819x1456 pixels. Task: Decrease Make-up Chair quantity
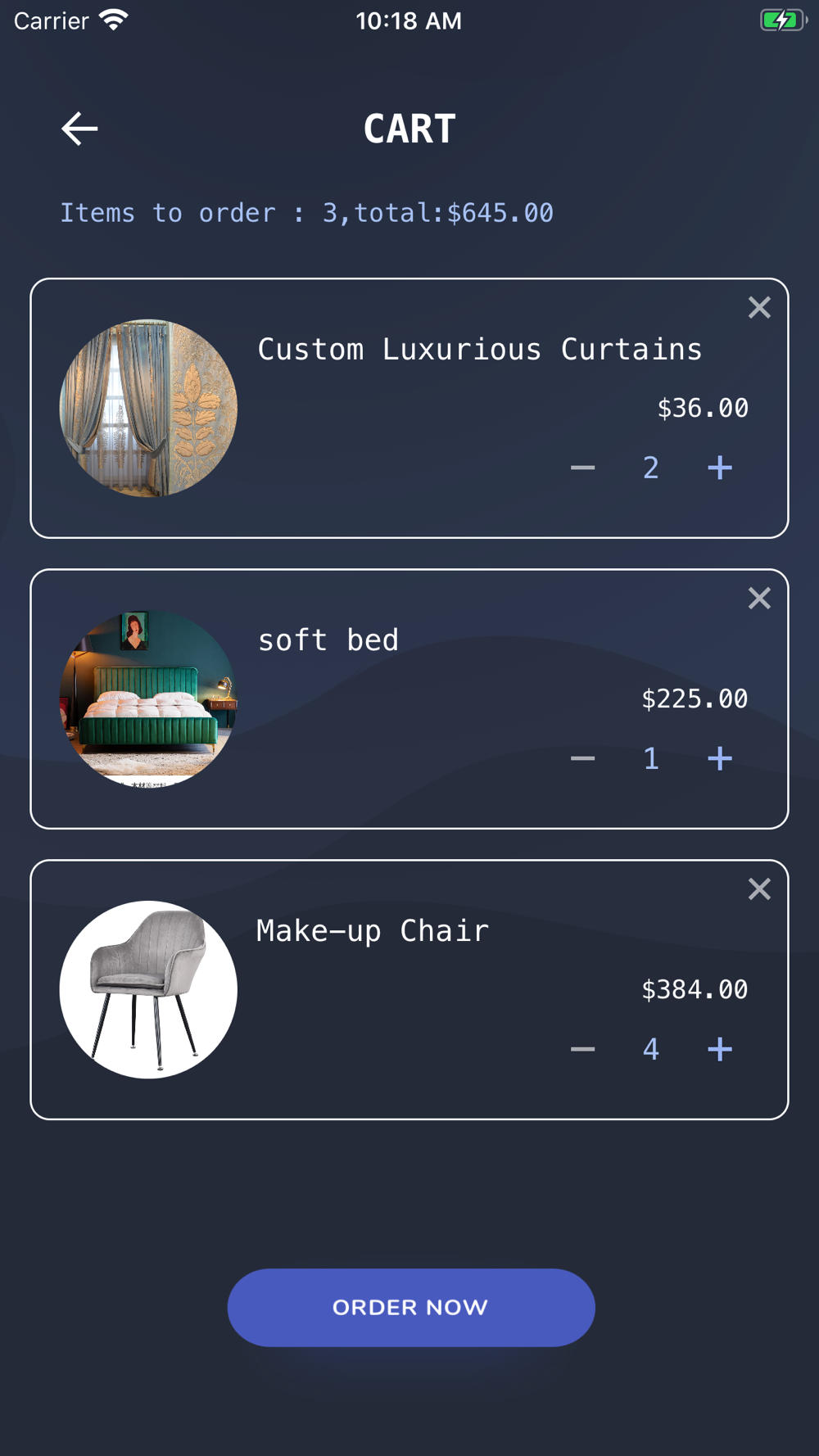point(582,1049)
